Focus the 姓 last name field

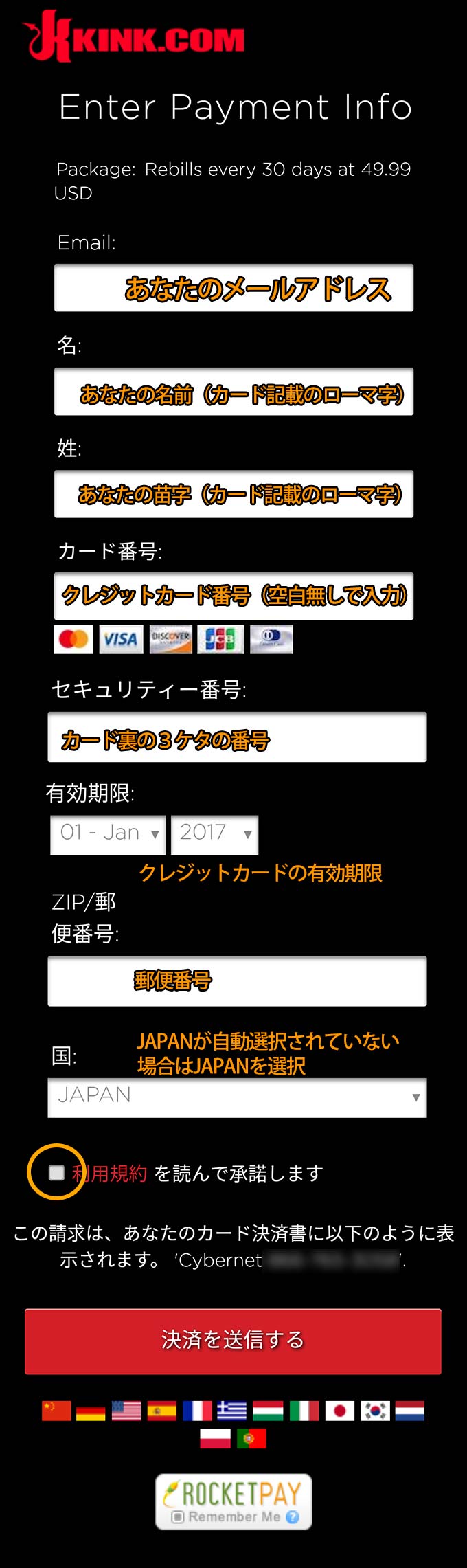point(233,494)
